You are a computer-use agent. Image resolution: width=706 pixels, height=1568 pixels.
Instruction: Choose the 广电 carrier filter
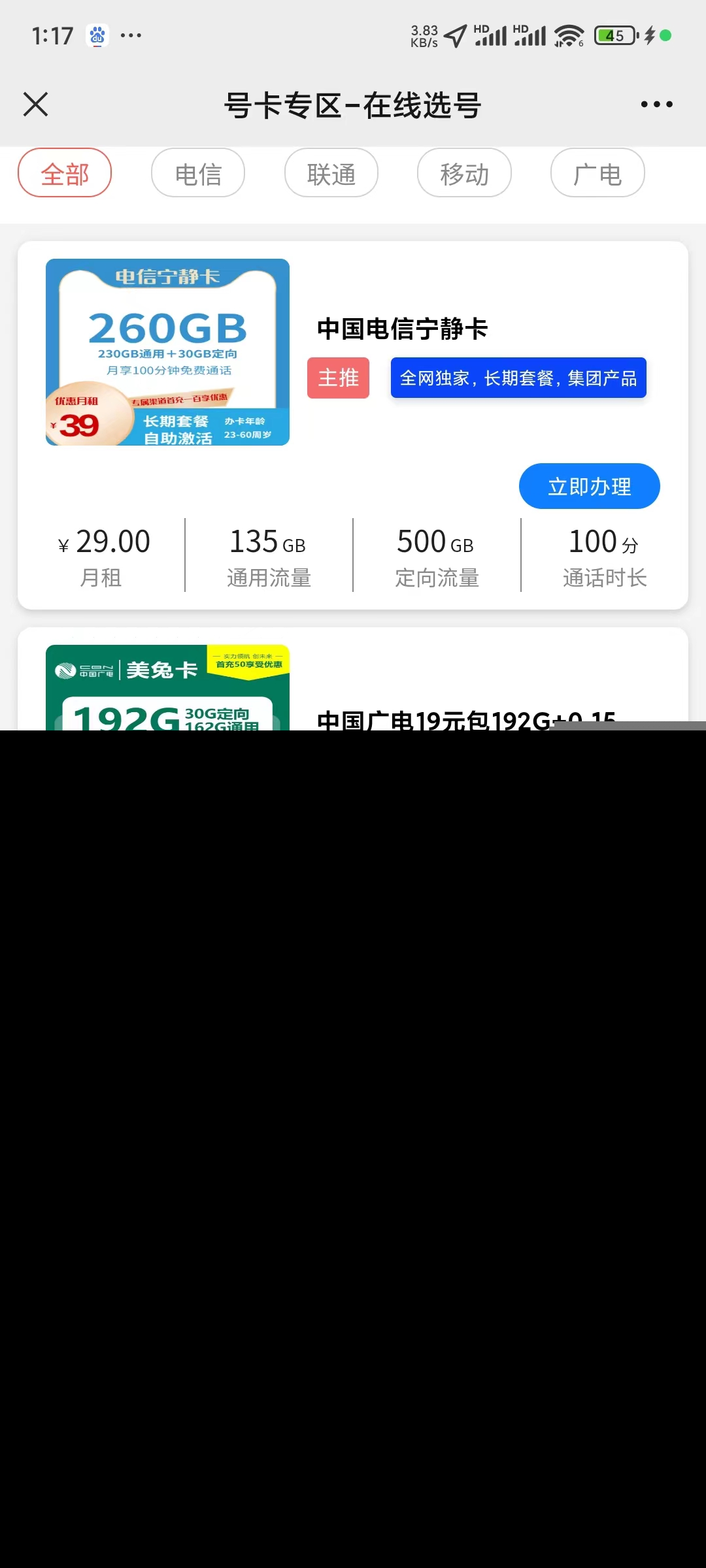[x=597, y=173]
